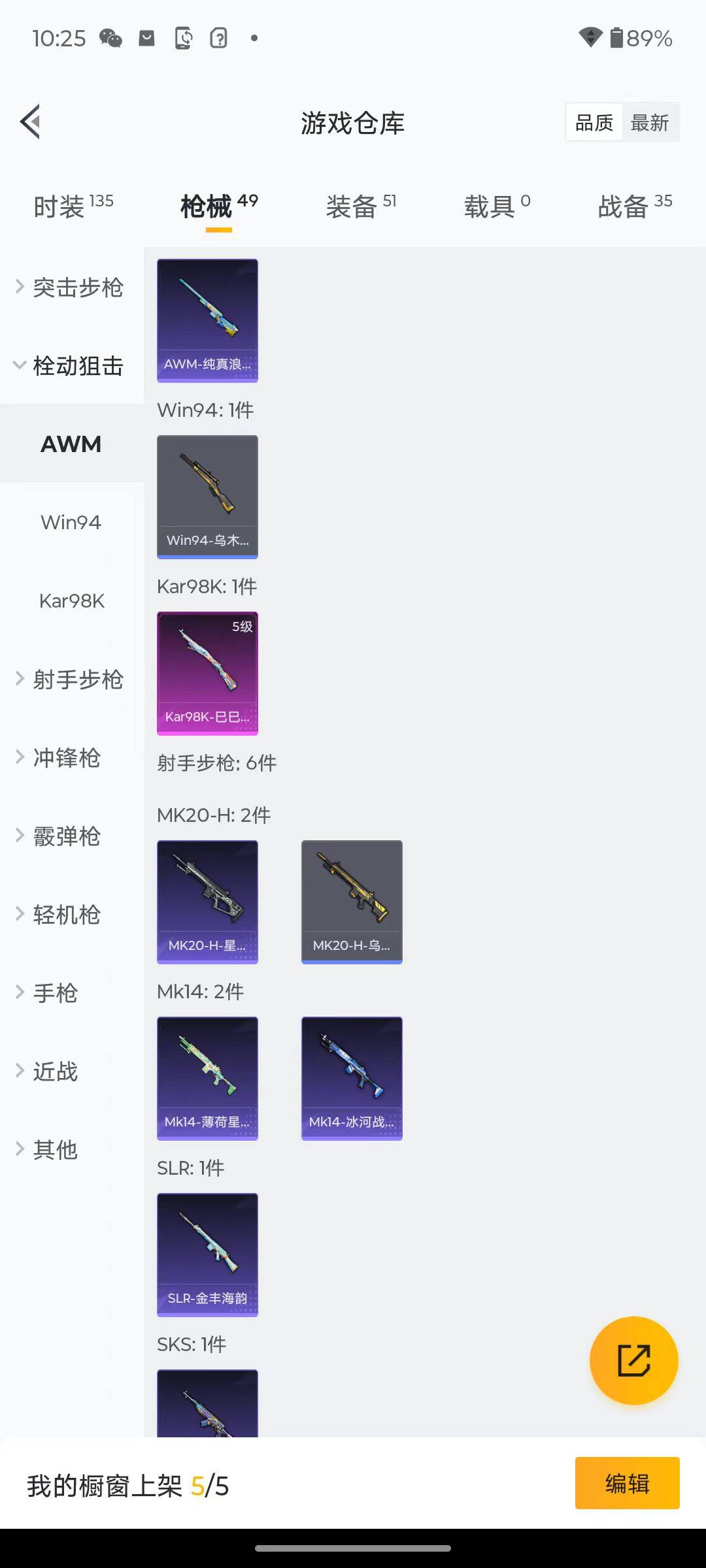View the SLR-金丰海韵 skin item
The height and width of the screenshot is (1568, 706).
207,1254
